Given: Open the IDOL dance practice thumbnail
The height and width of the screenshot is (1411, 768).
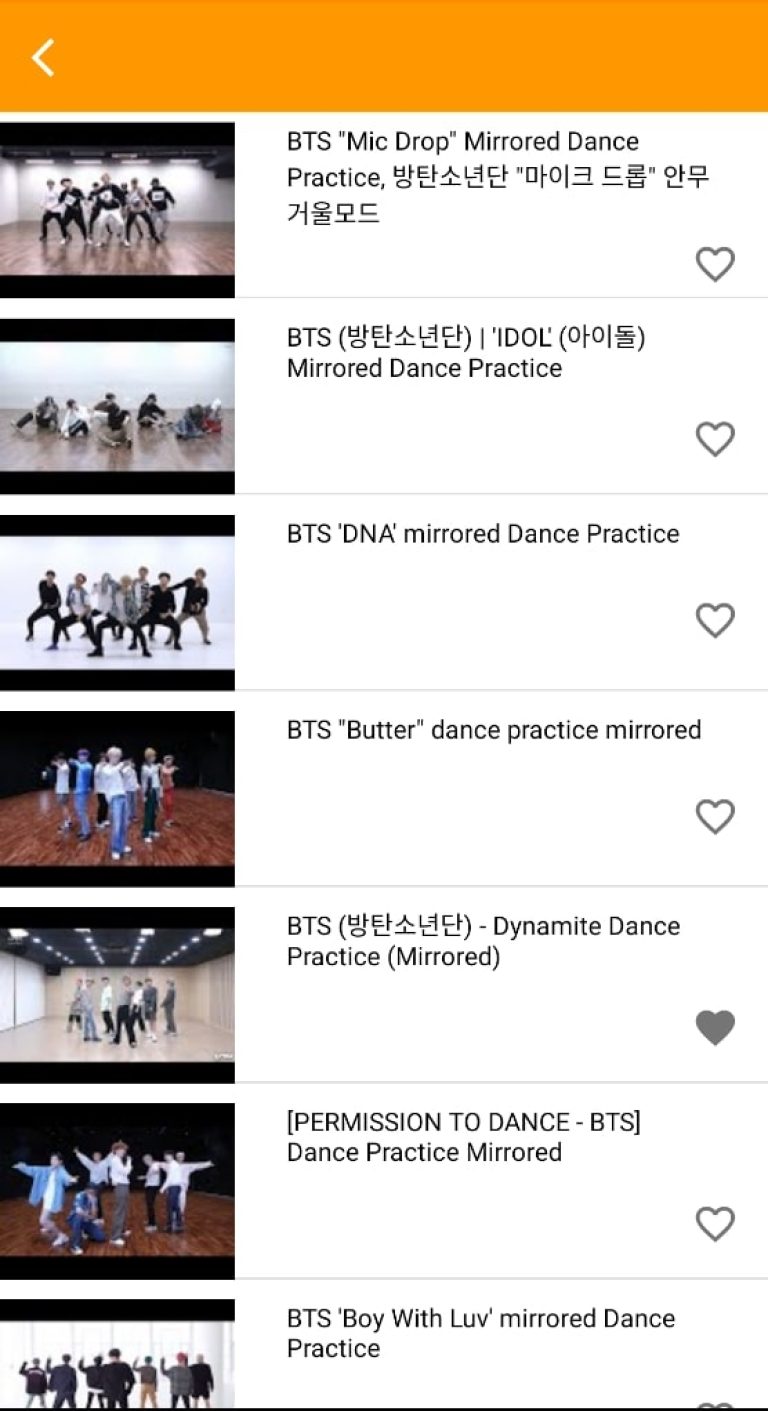Looking at the screenshot, I should (x=117, y=401).
